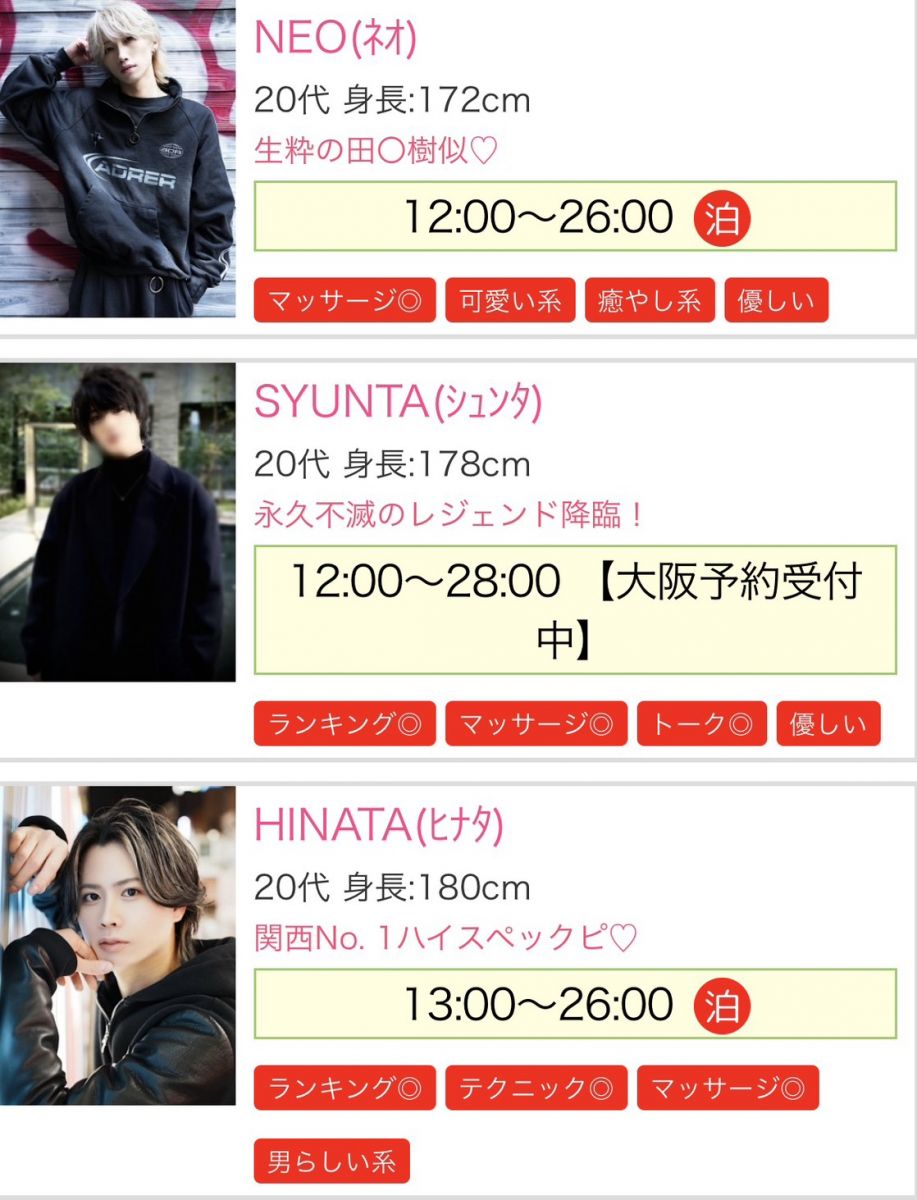Select the 癒やし系 tag on NEO's card

649,300
